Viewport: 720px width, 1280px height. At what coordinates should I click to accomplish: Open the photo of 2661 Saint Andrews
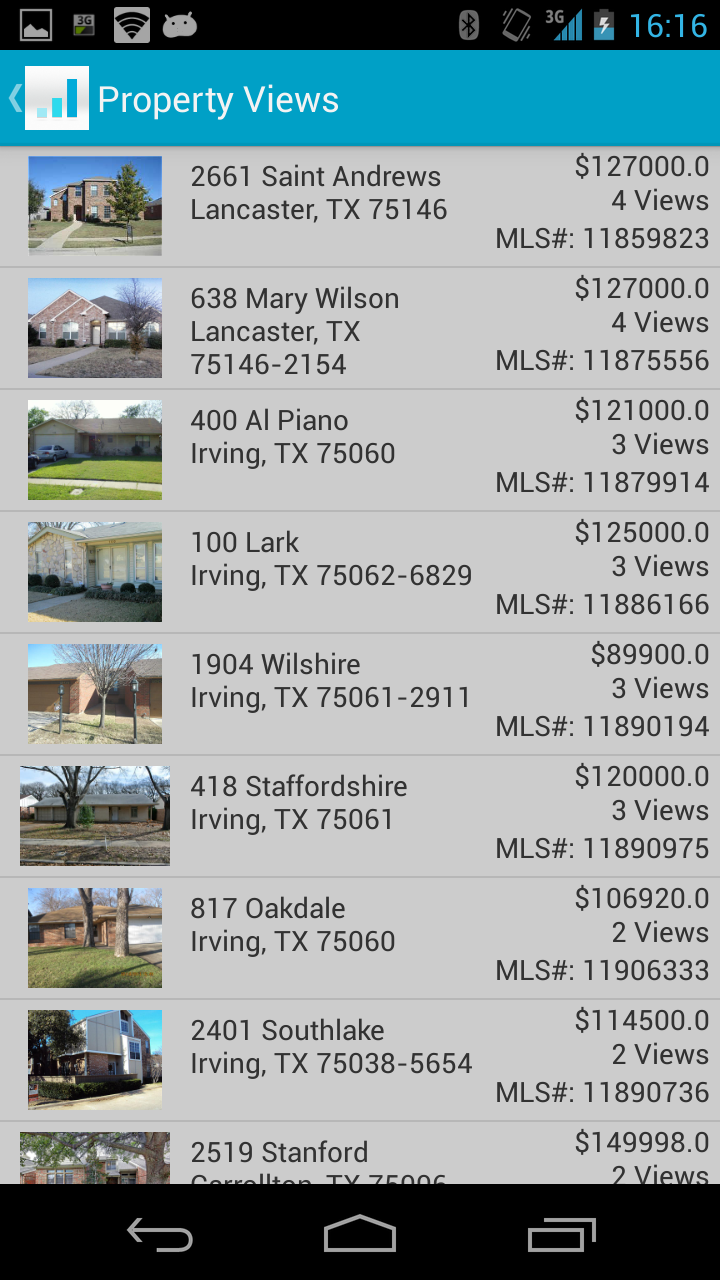tap(94, 205)
